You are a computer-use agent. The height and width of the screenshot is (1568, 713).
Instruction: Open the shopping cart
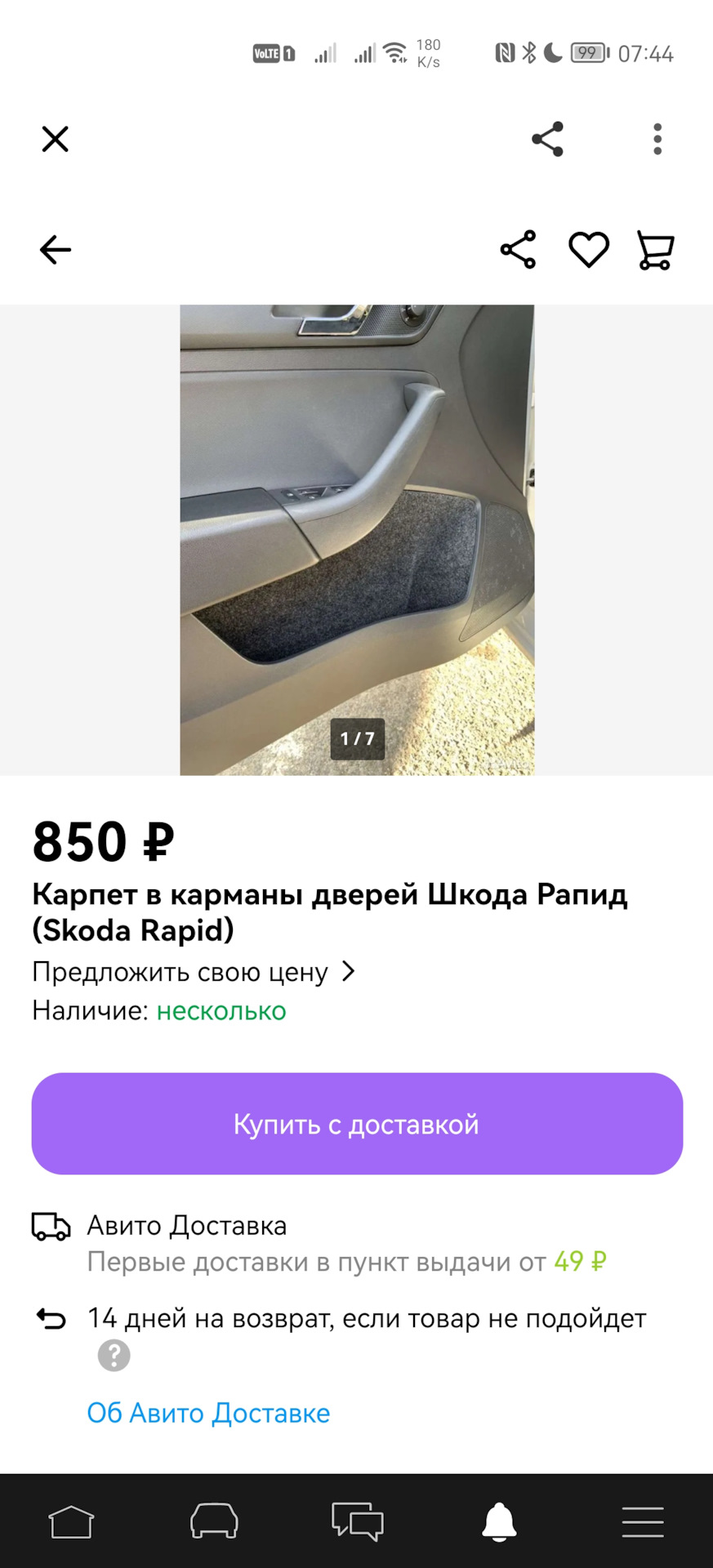click(x=655, y=250)
